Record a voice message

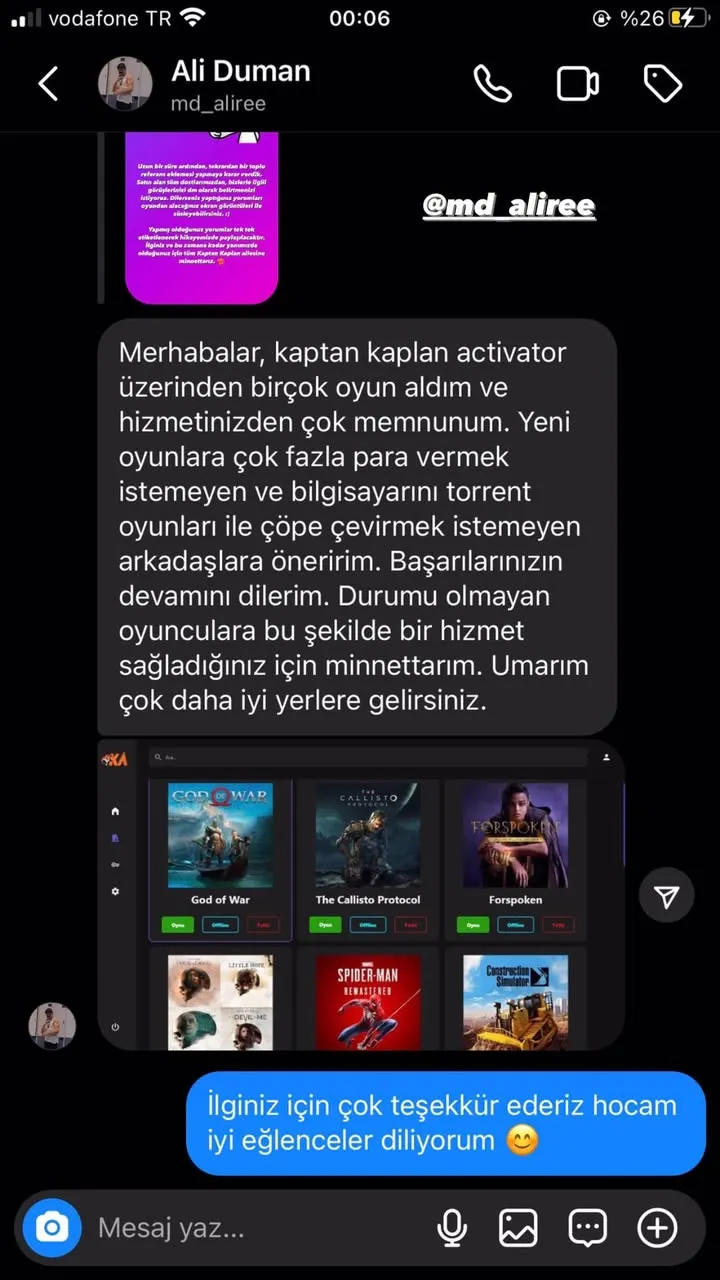pos(453,1227)
